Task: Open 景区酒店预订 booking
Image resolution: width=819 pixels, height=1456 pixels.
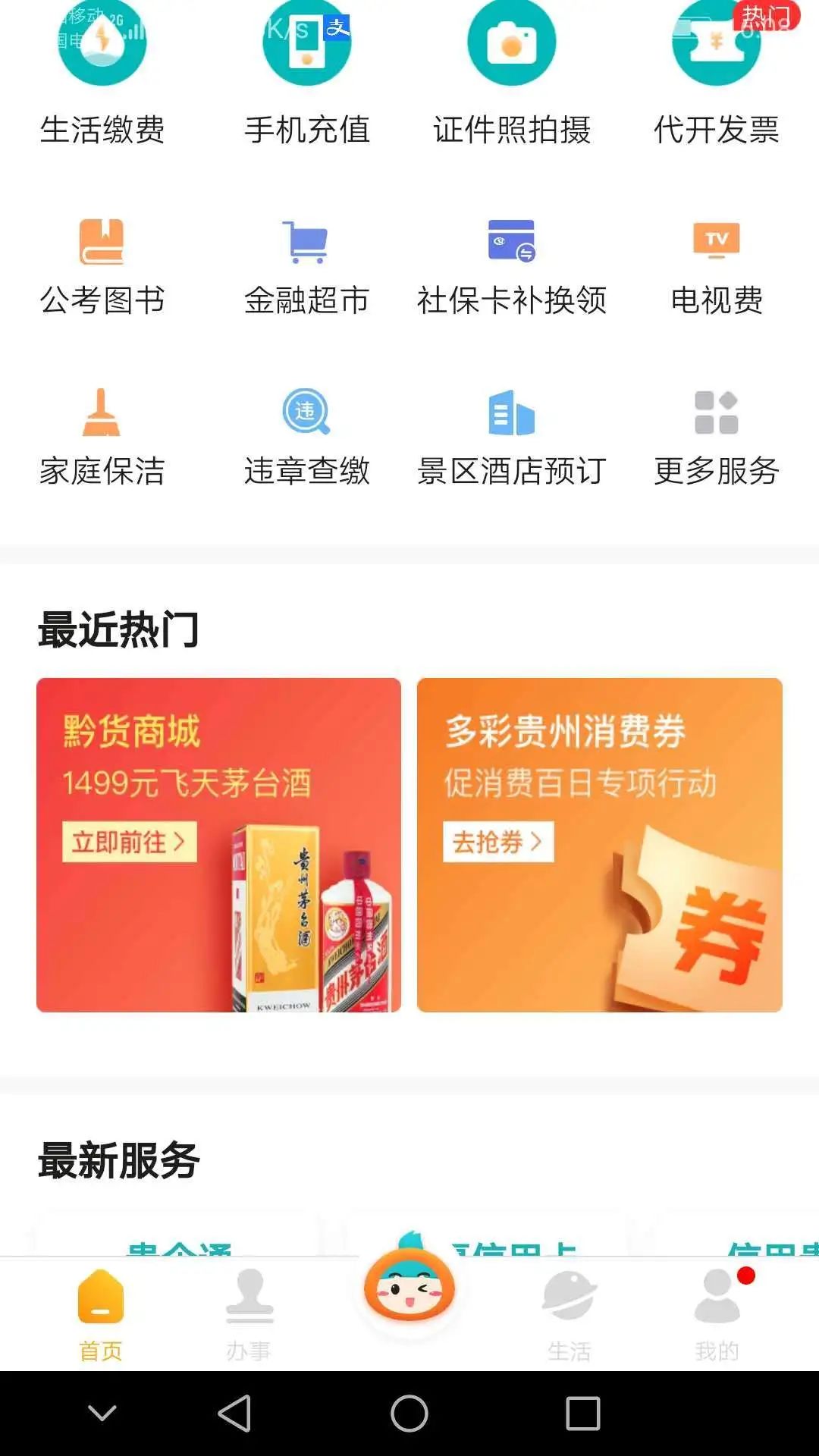Action: coord(512,438)
